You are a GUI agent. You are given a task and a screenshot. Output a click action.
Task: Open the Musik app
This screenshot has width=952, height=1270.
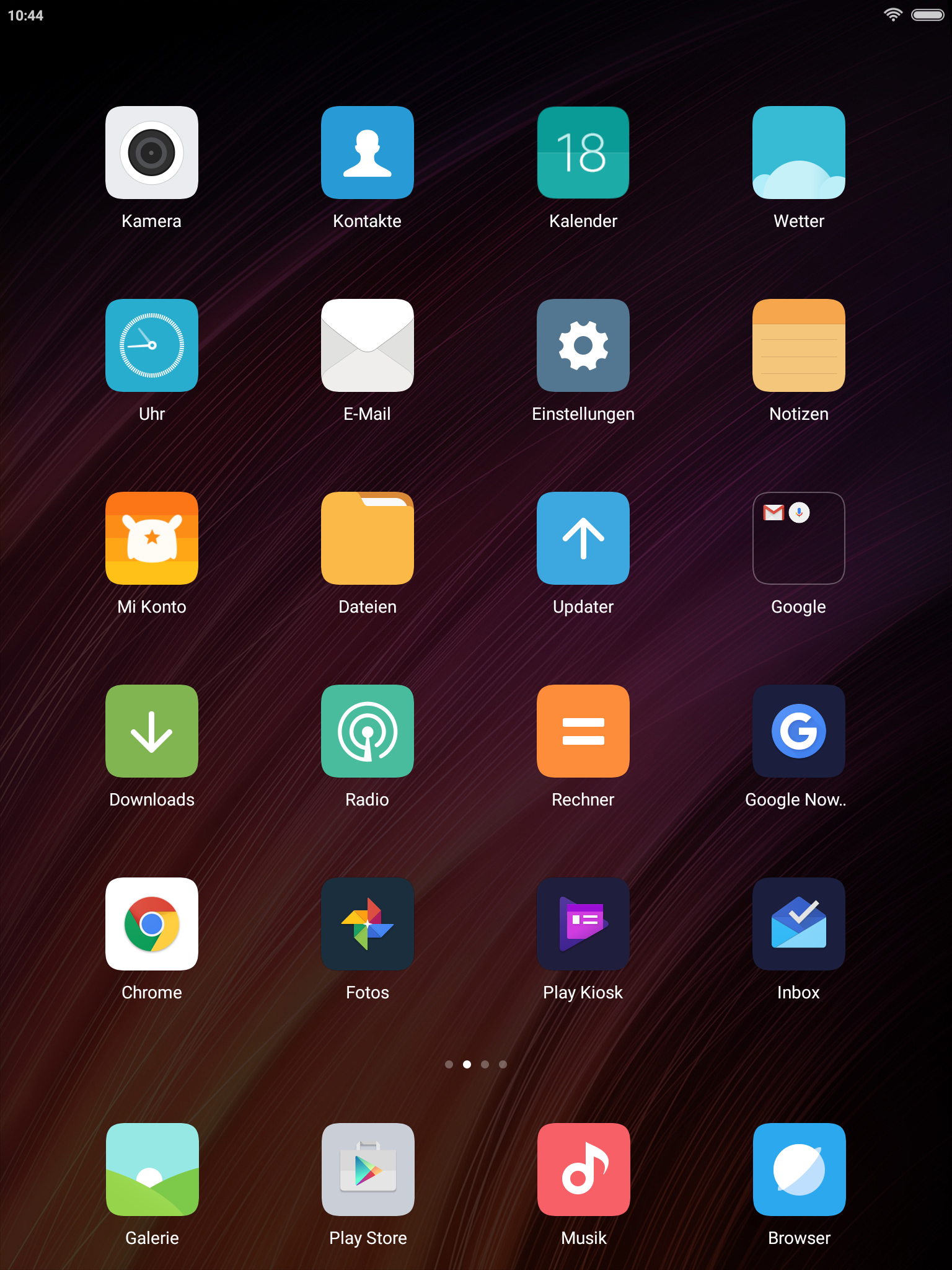[x=584, y=1170]
